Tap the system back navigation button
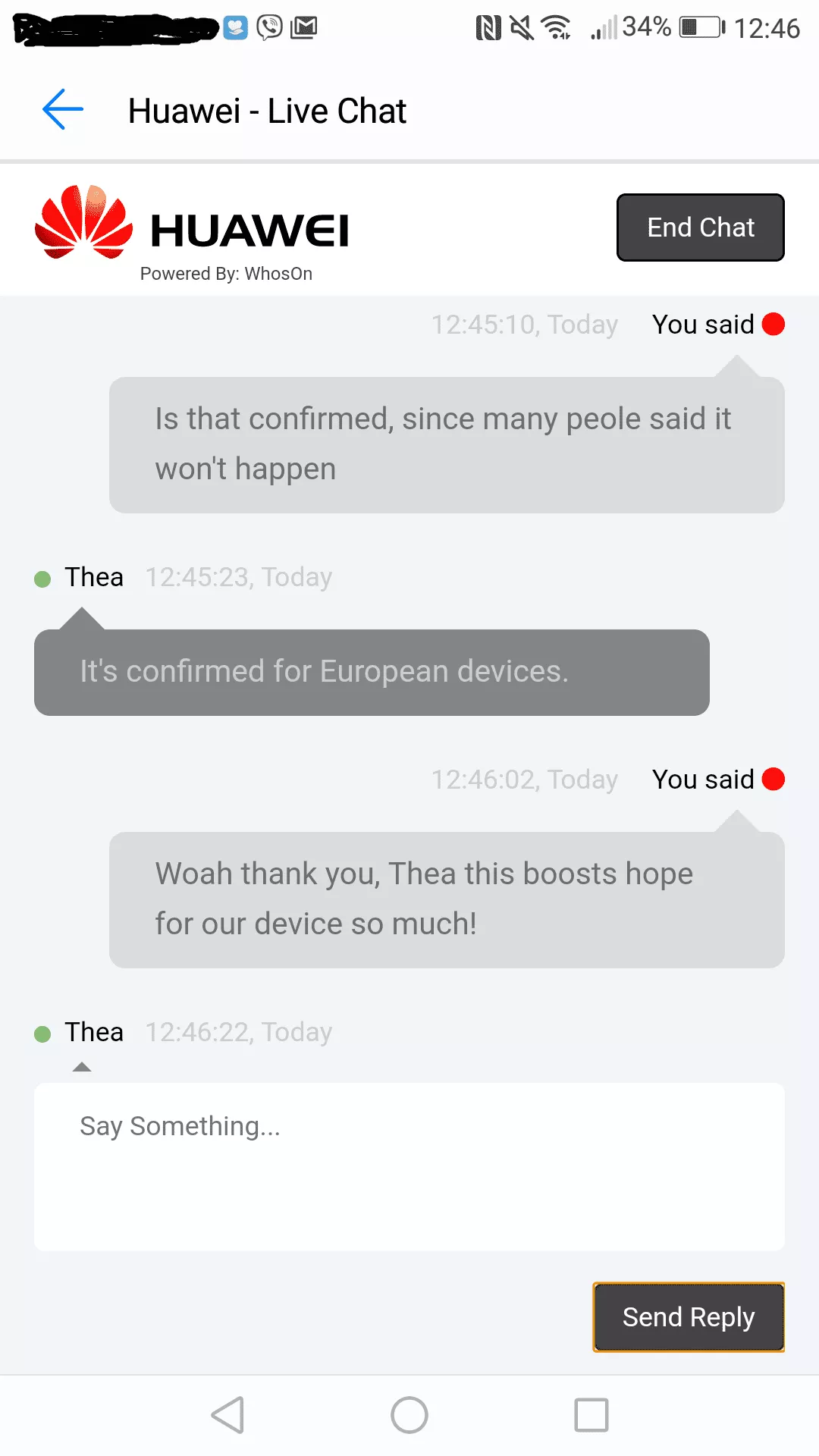 click(x=227, y=1415)
